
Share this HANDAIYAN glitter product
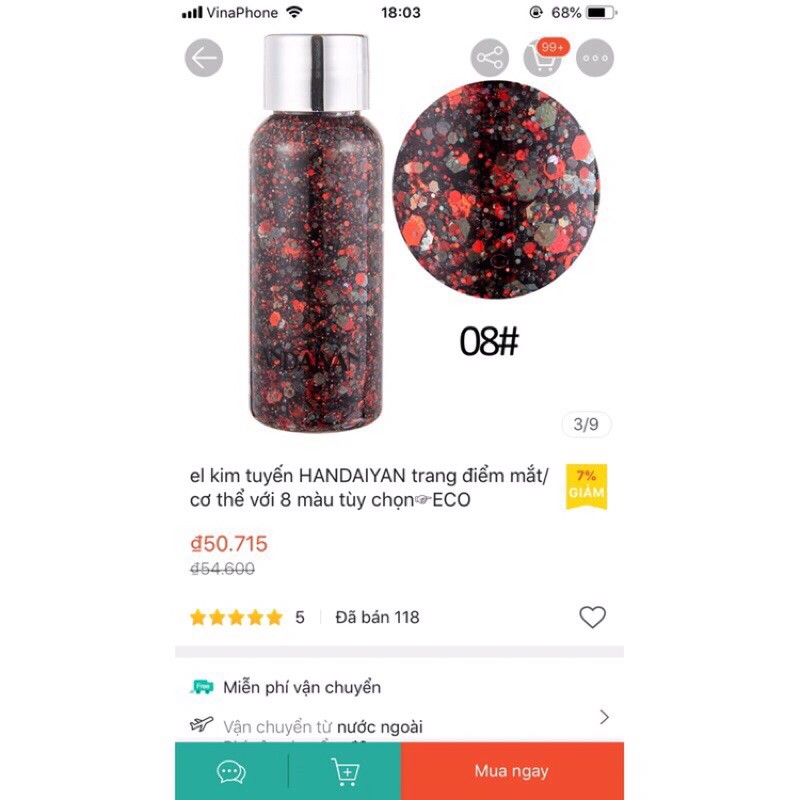490,58
